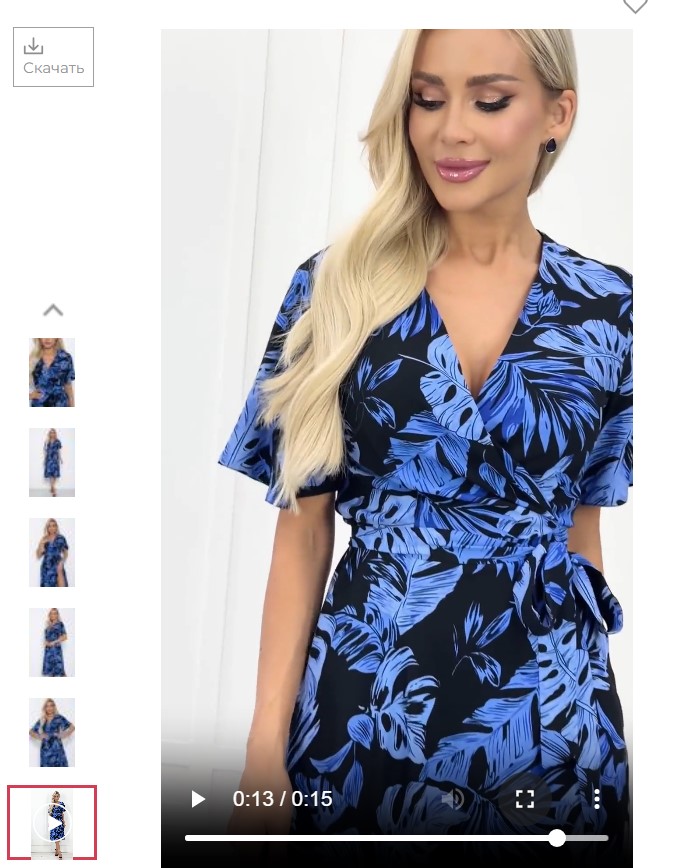Viewport: 673px width, 868px height.
Task: Open the fourth dress photo thumbnail
Action: coord(52,642)
